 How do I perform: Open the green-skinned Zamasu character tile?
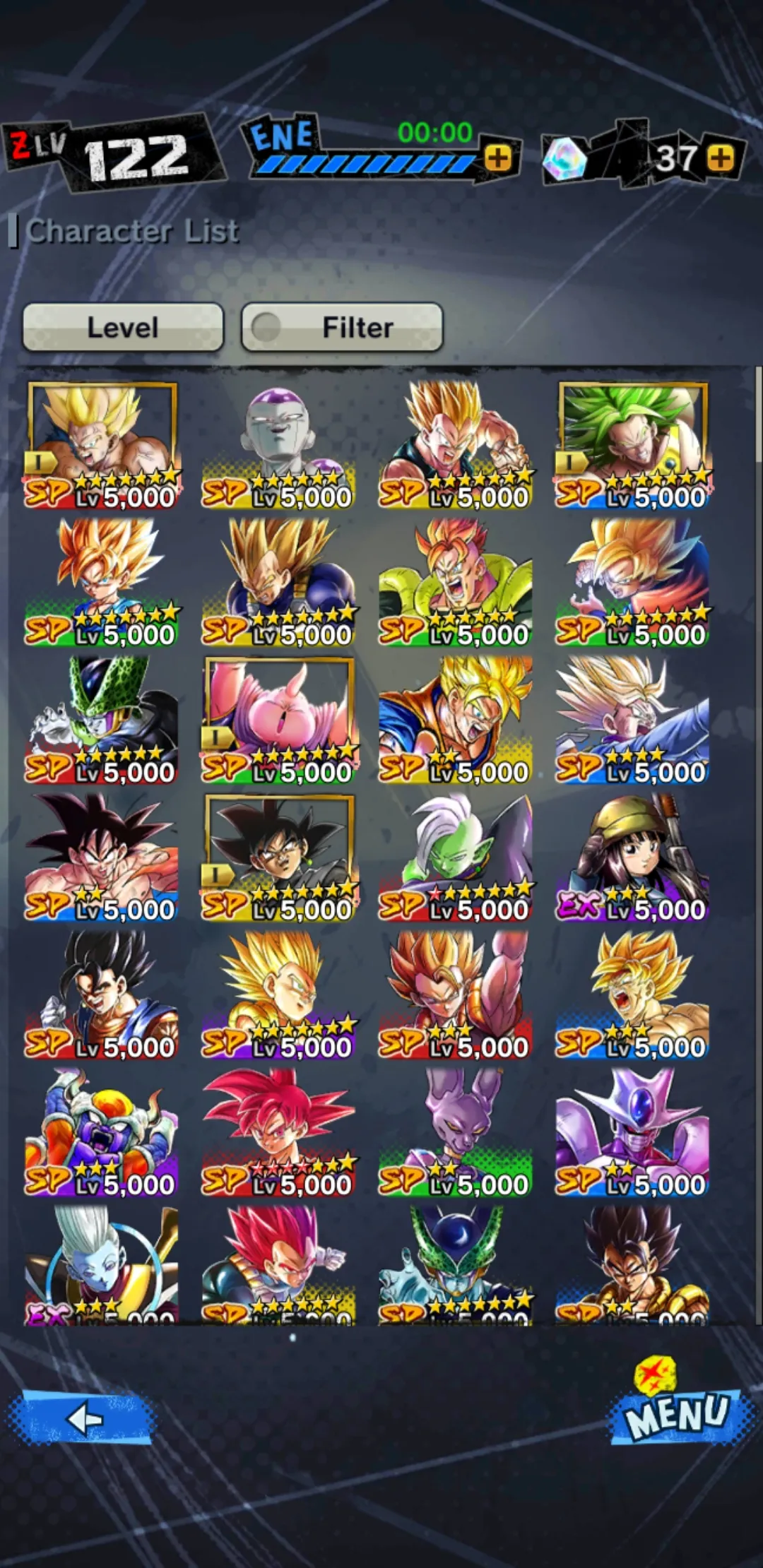click(x=455, y=857)
